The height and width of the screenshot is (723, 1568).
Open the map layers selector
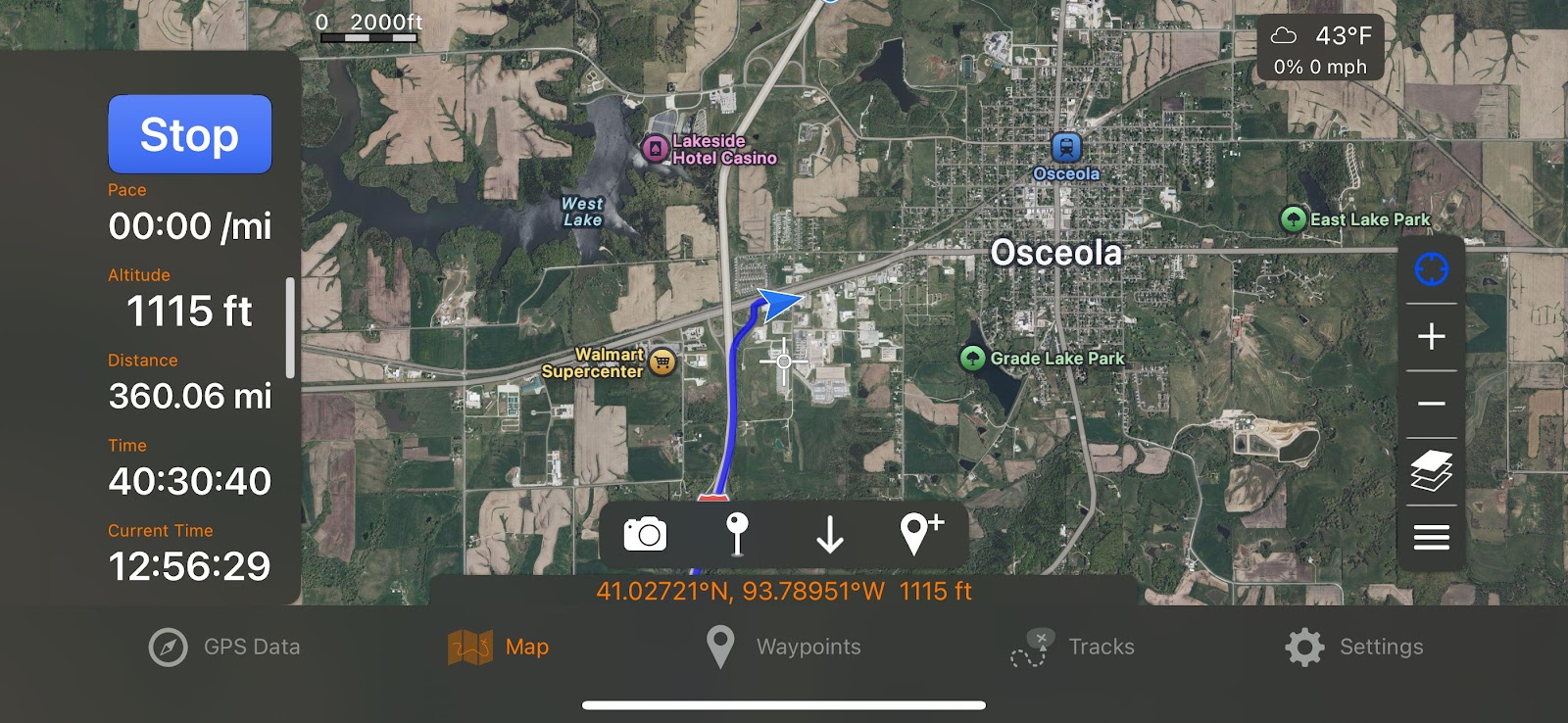tap(1431, 471)
